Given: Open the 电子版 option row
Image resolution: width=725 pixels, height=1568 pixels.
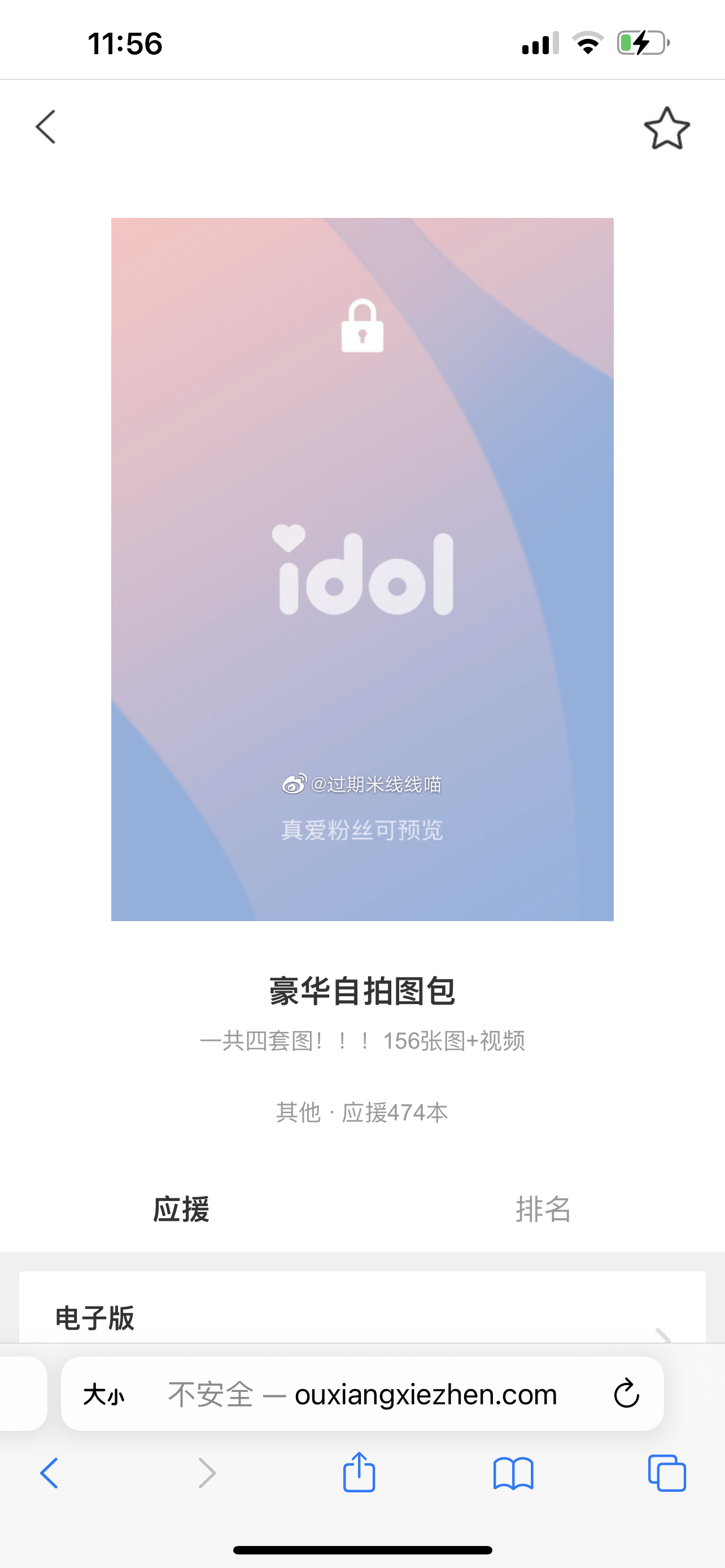Looking at the screenshot, I should coord(362,1318).
